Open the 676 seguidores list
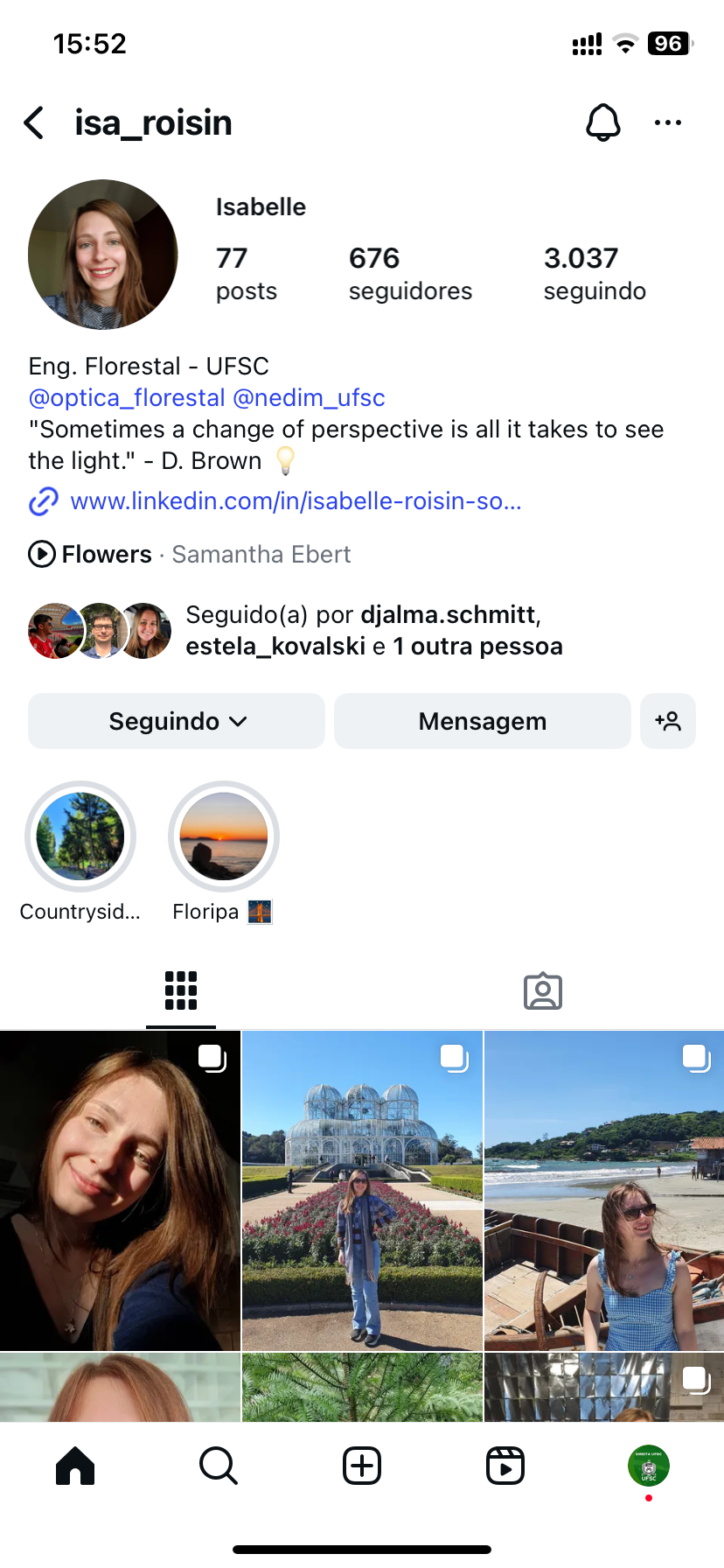Image resolution: width=724 pixels, height=1568 pixels. [x=410, y=273]
